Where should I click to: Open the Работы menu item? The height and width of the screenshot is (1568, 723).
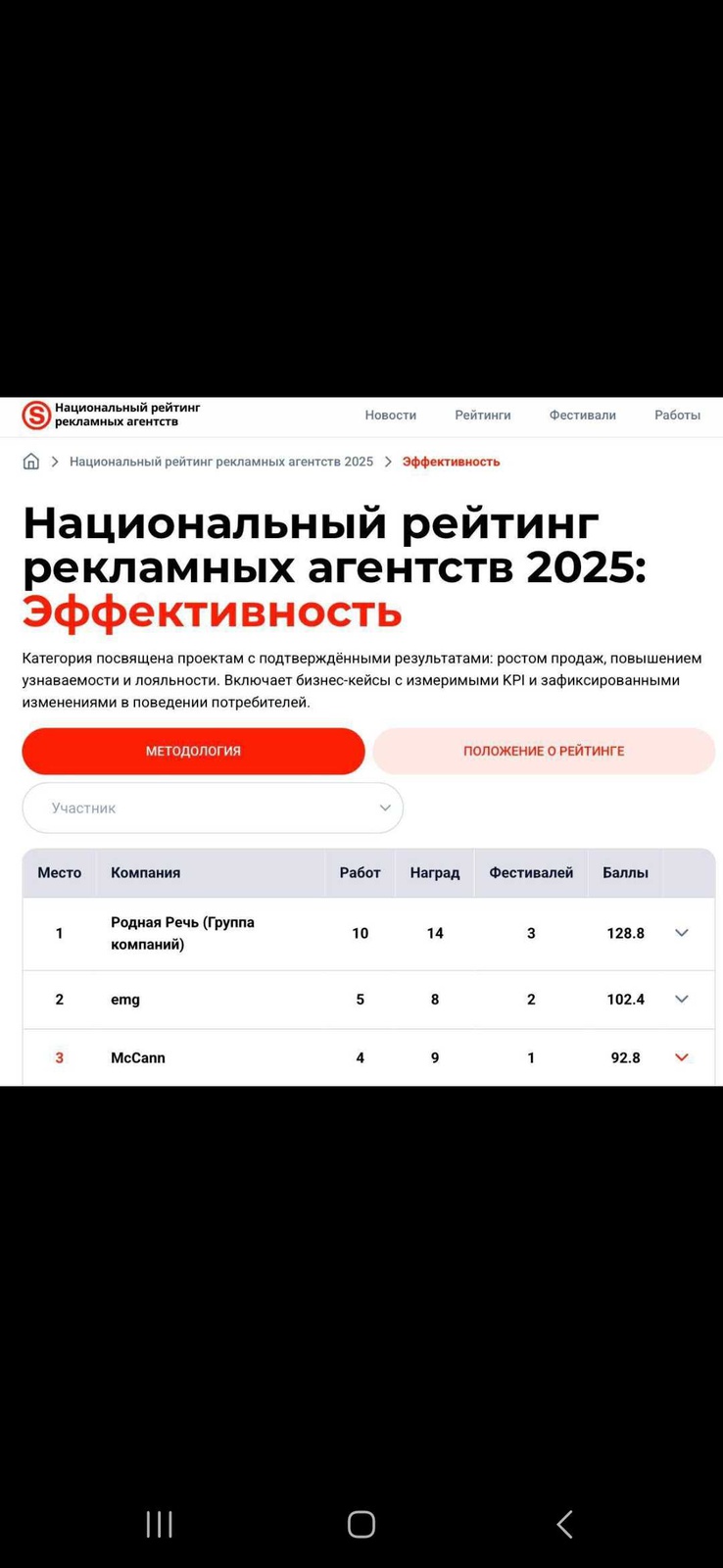677,416
